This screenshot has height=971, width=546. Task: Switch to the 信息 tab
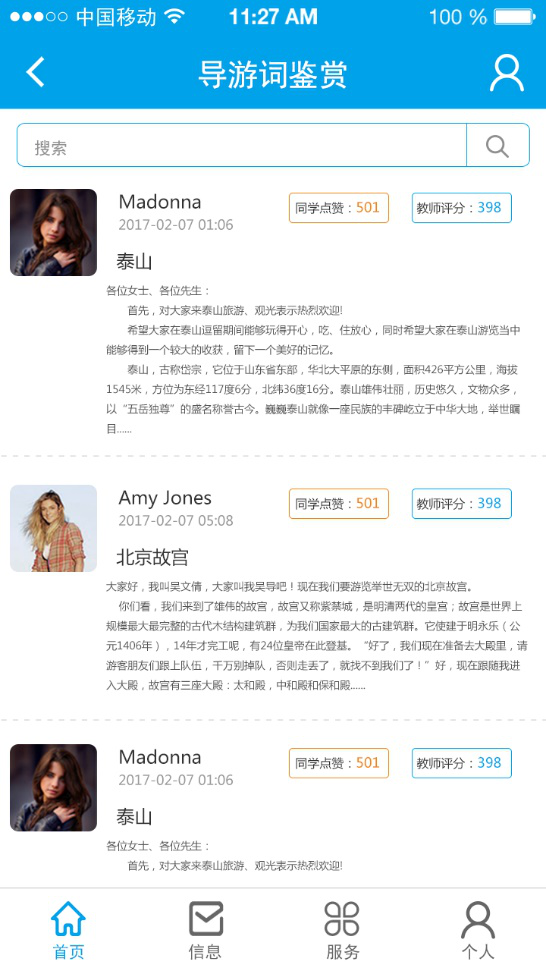coord(205,930)
